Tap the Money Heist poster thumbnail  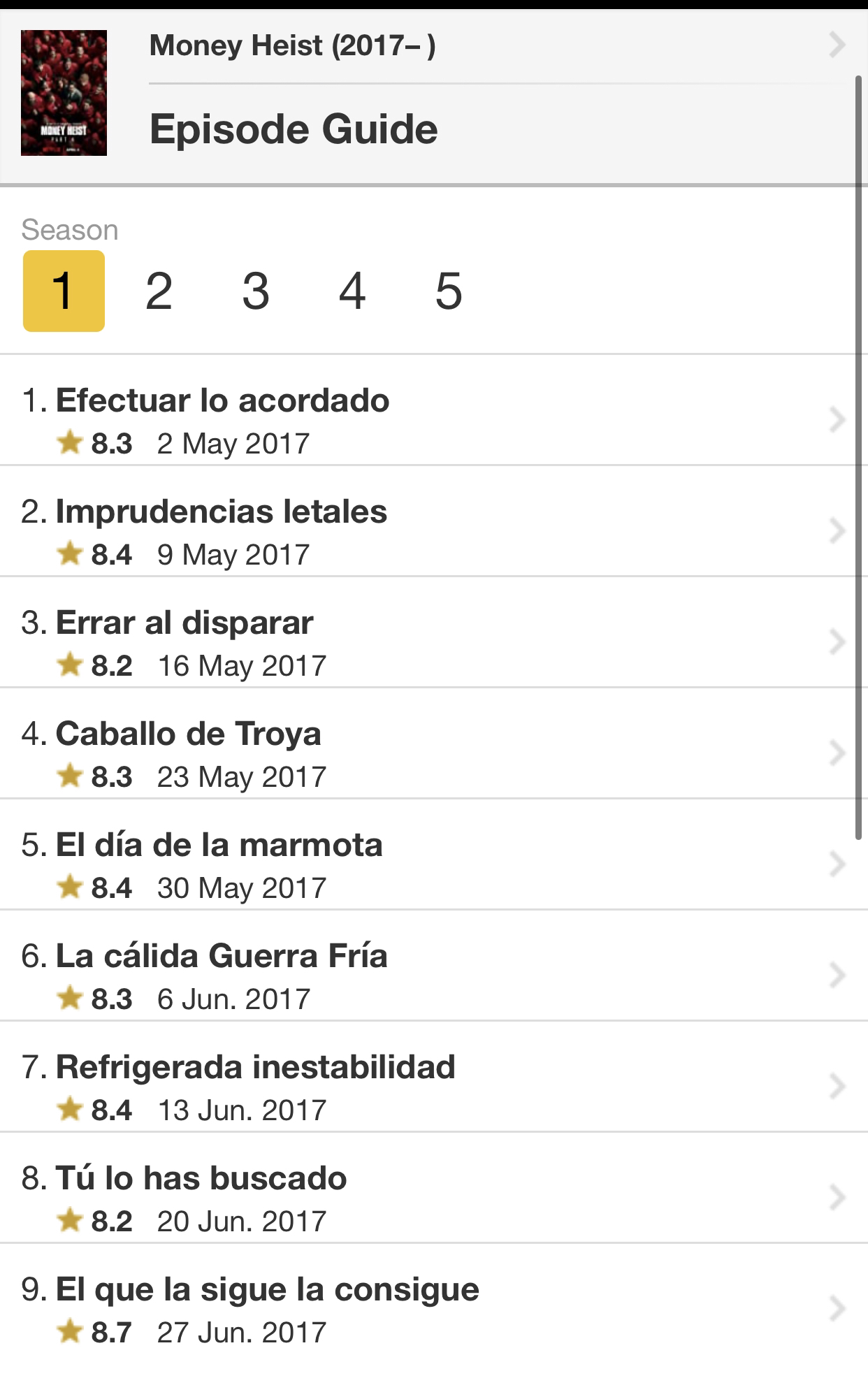click(64, 92)
